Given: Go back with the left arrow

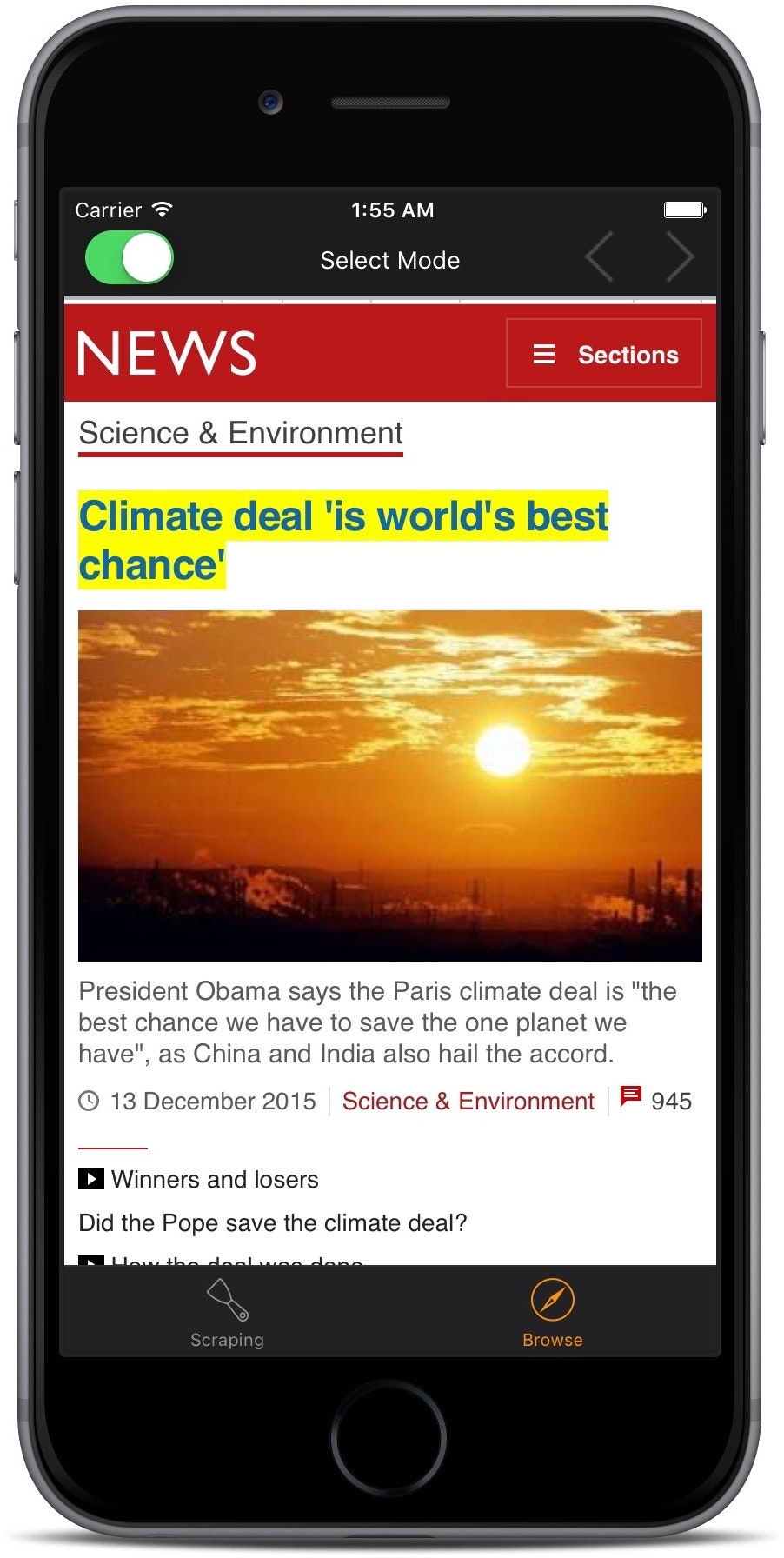Looking at the screenshot, I should click(x=600, y=257).
